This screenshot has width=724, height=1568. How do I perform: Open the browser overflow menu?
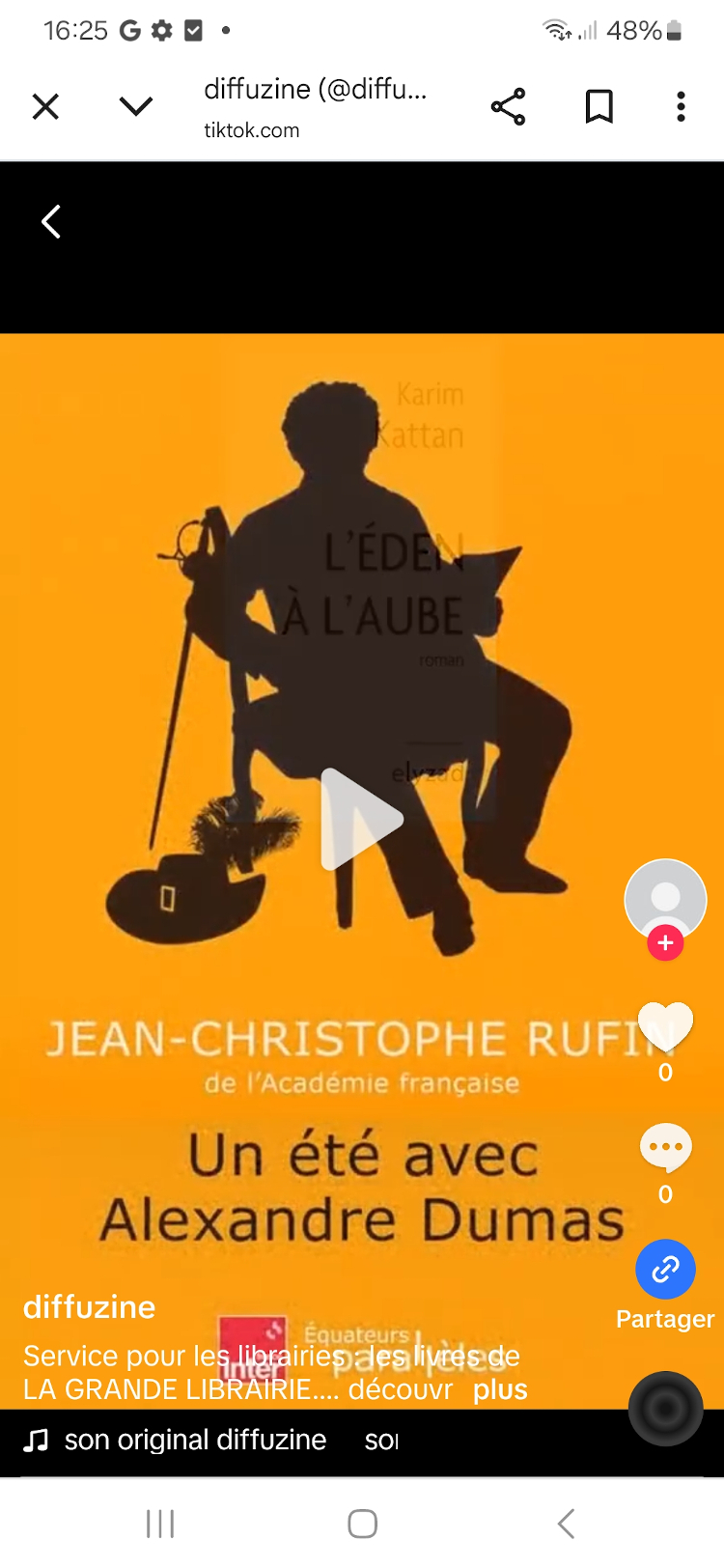[681, 106]
